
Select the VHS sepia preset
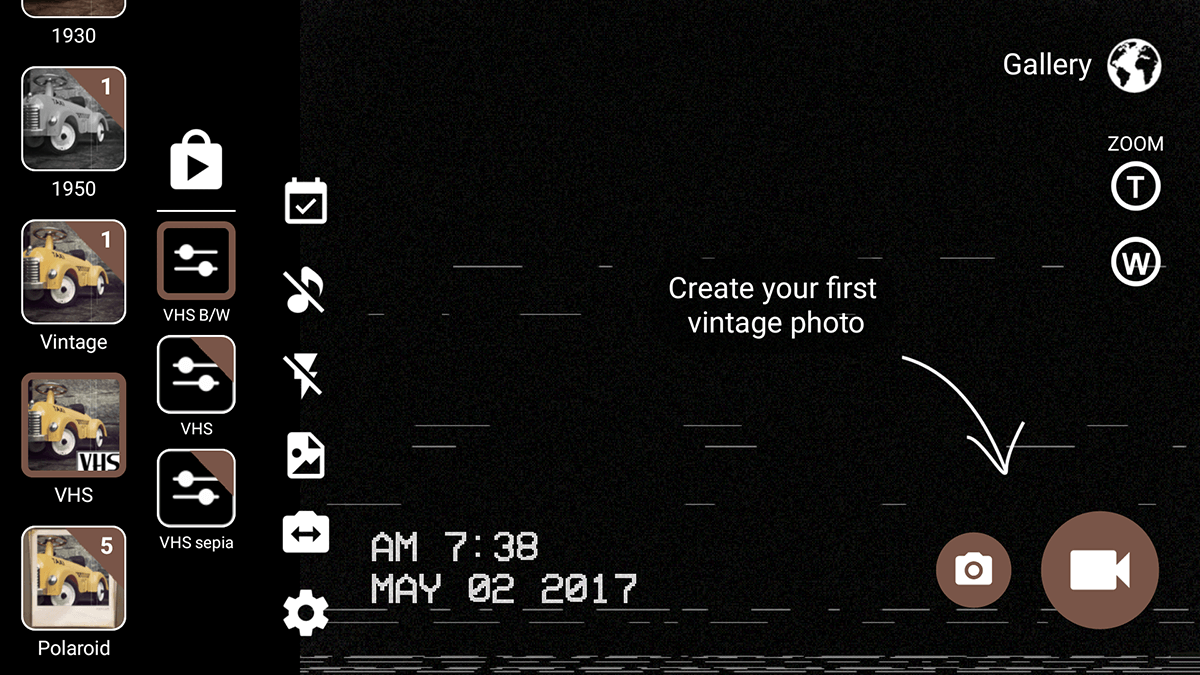coord(196,489)
